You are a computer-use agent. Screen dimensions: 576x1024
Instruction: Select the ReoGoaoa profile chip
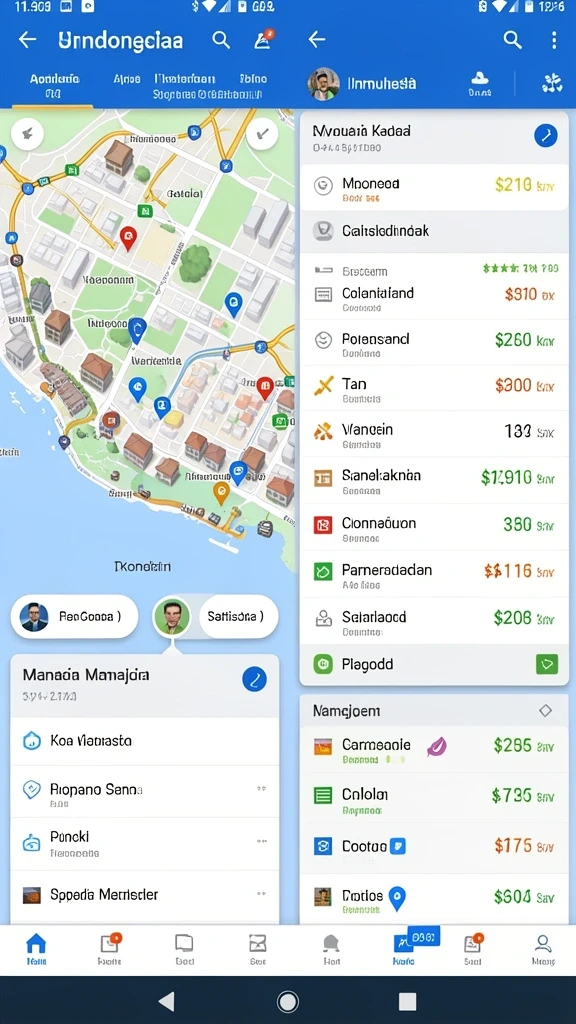click(74, 616)
